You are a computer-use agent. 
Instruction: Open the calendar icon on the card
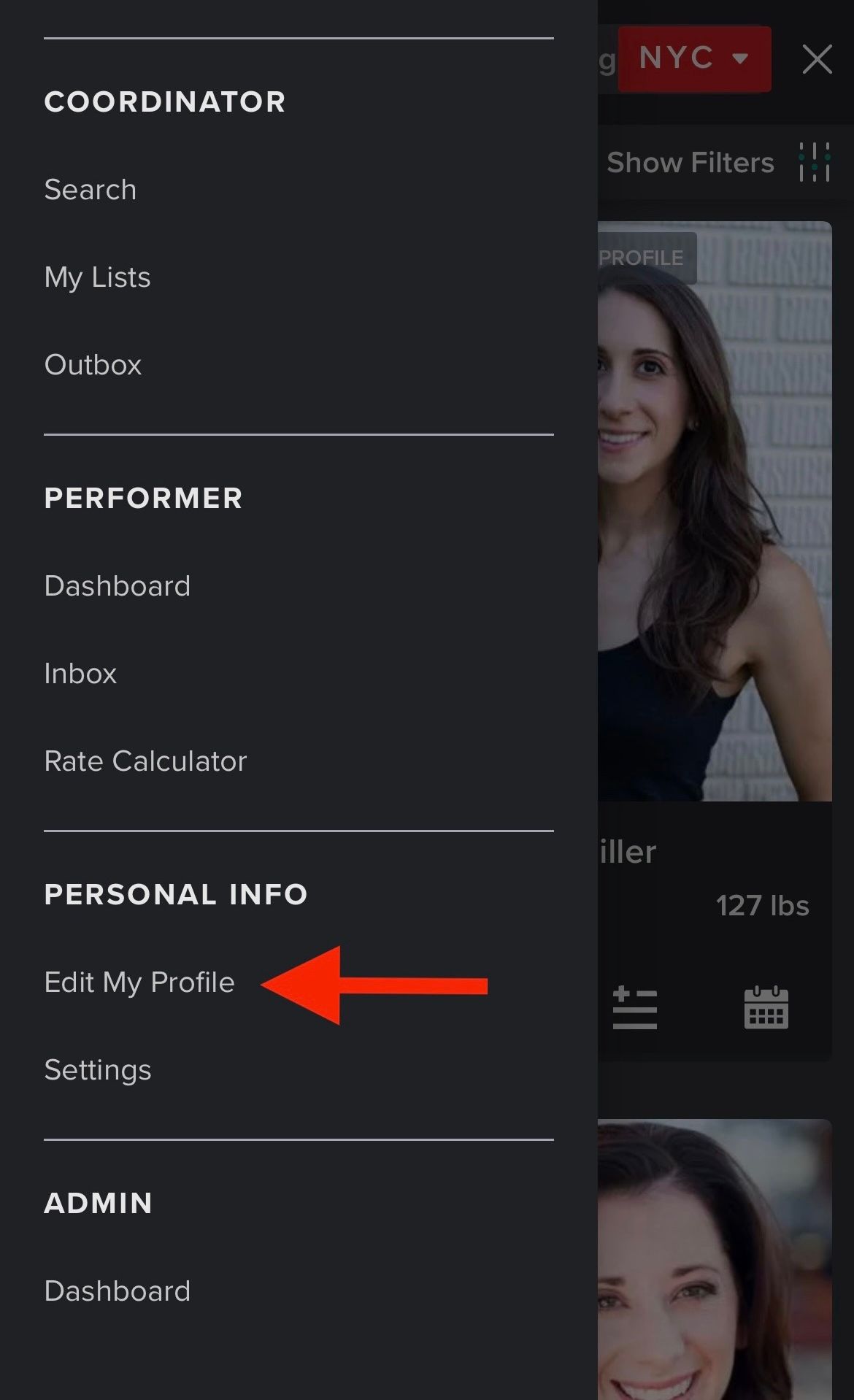click(766, 1007)
